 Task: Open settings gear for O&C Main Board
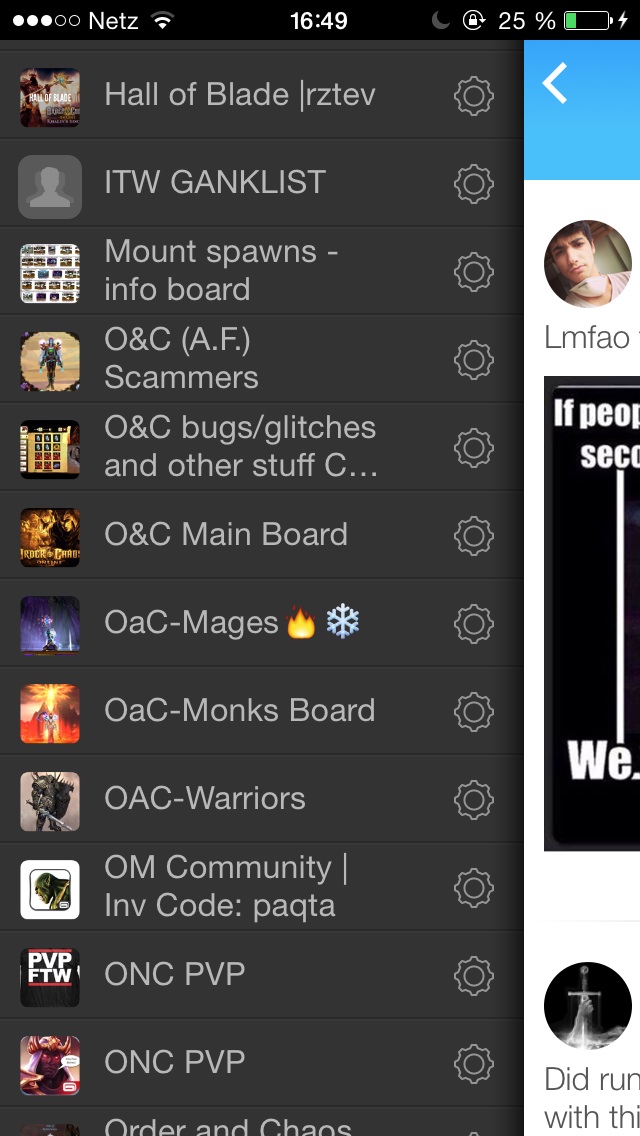(x=474, y=535)
